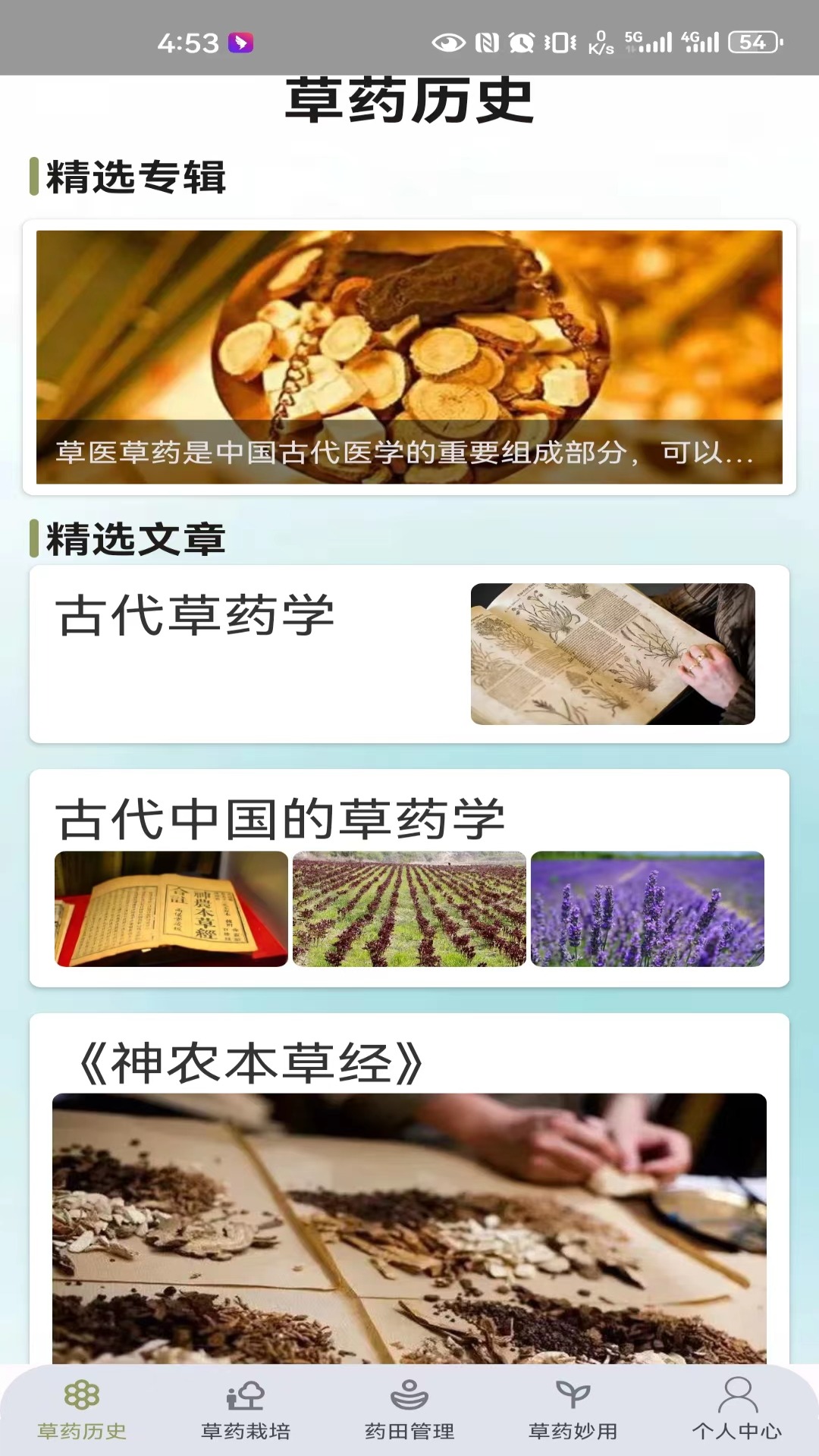Read the article 古代中国的草药学
The height and width of the screenshot is (1456, 819).
coord(409,878)
